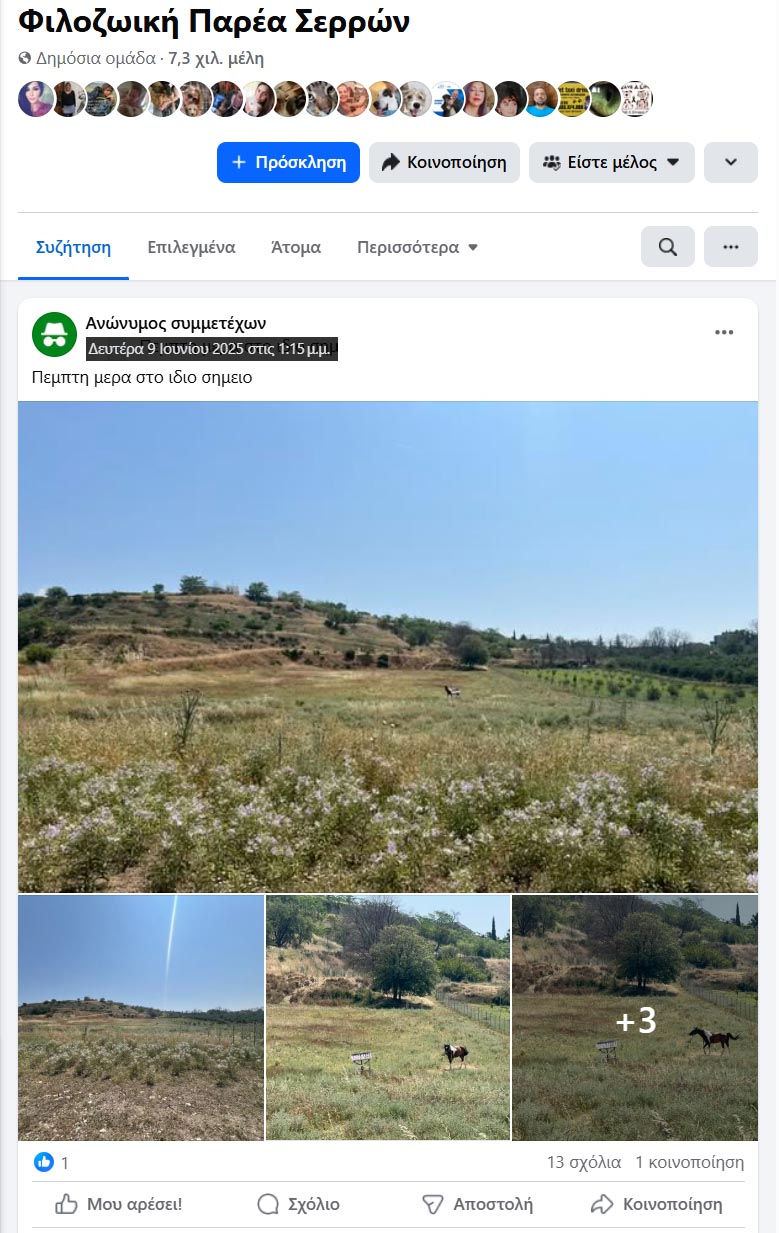Send the post using Αποστολή
Viewport: 779px width, 1233px height.
click(x=477, y=1204)
